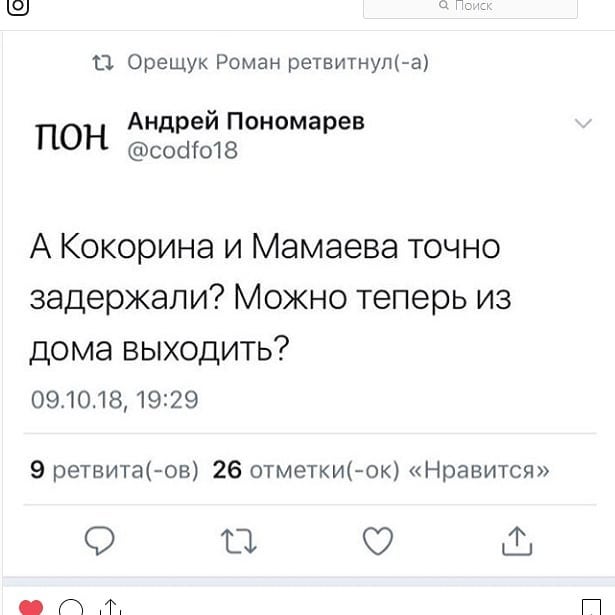Unlike the post via red heart
The width and height of the screenshot is (615, 615).
pos(31,608)
